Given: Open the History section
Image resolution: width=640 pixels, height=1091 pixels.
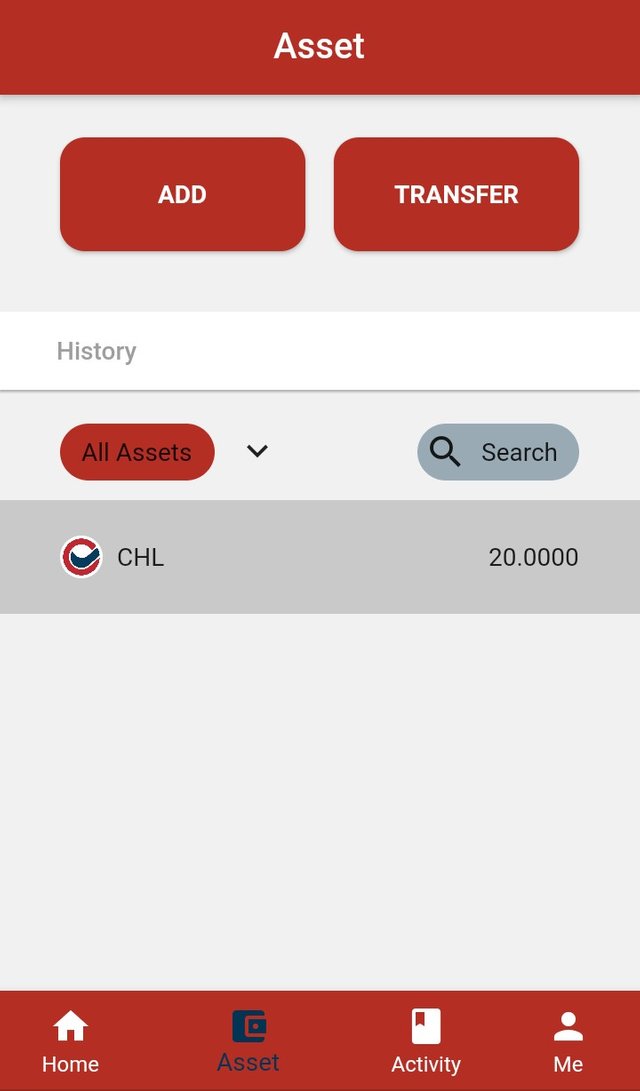Looking at the screenshot, I should [97, 351].
